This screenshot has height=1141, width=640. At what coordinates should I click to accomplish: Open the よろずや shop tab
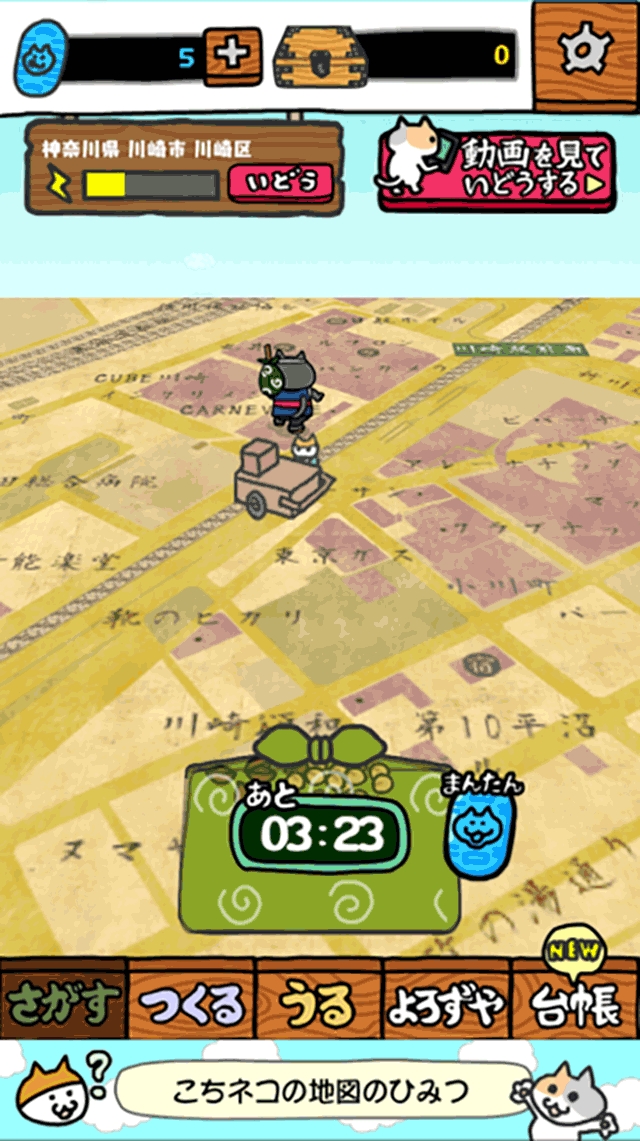tap(446, 1001)
